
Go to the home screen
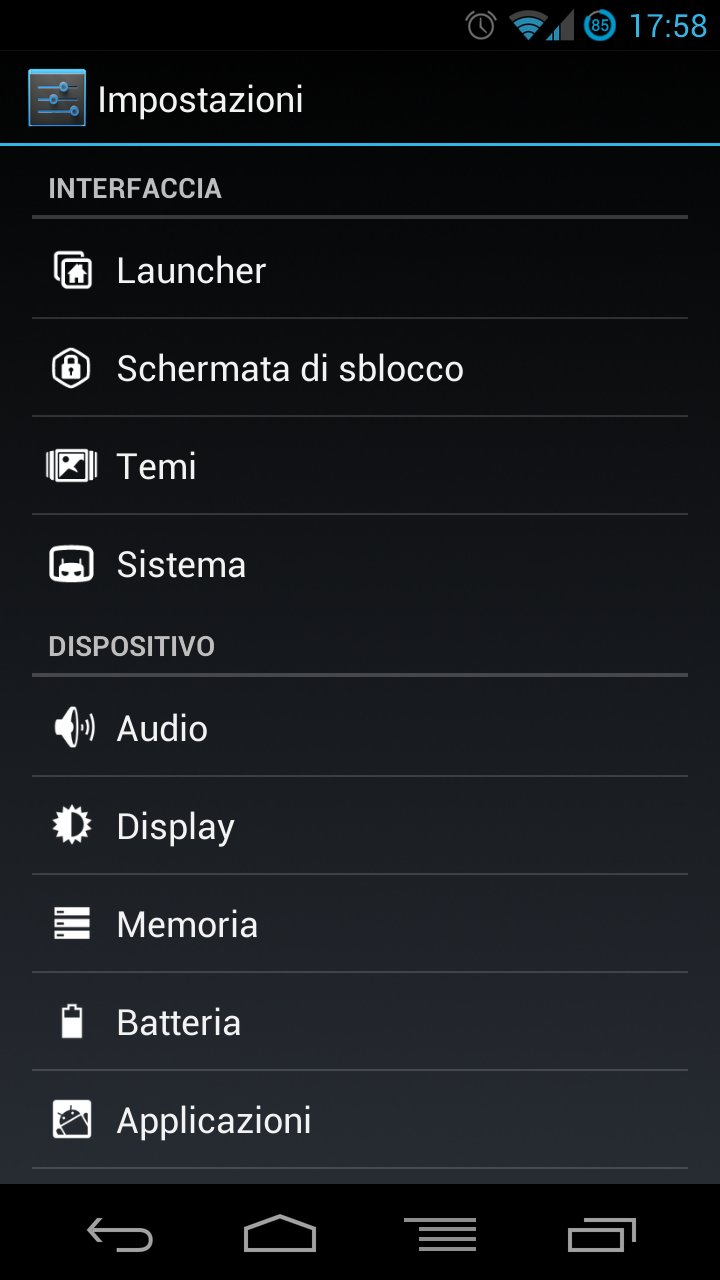(x=280, y=1234)
